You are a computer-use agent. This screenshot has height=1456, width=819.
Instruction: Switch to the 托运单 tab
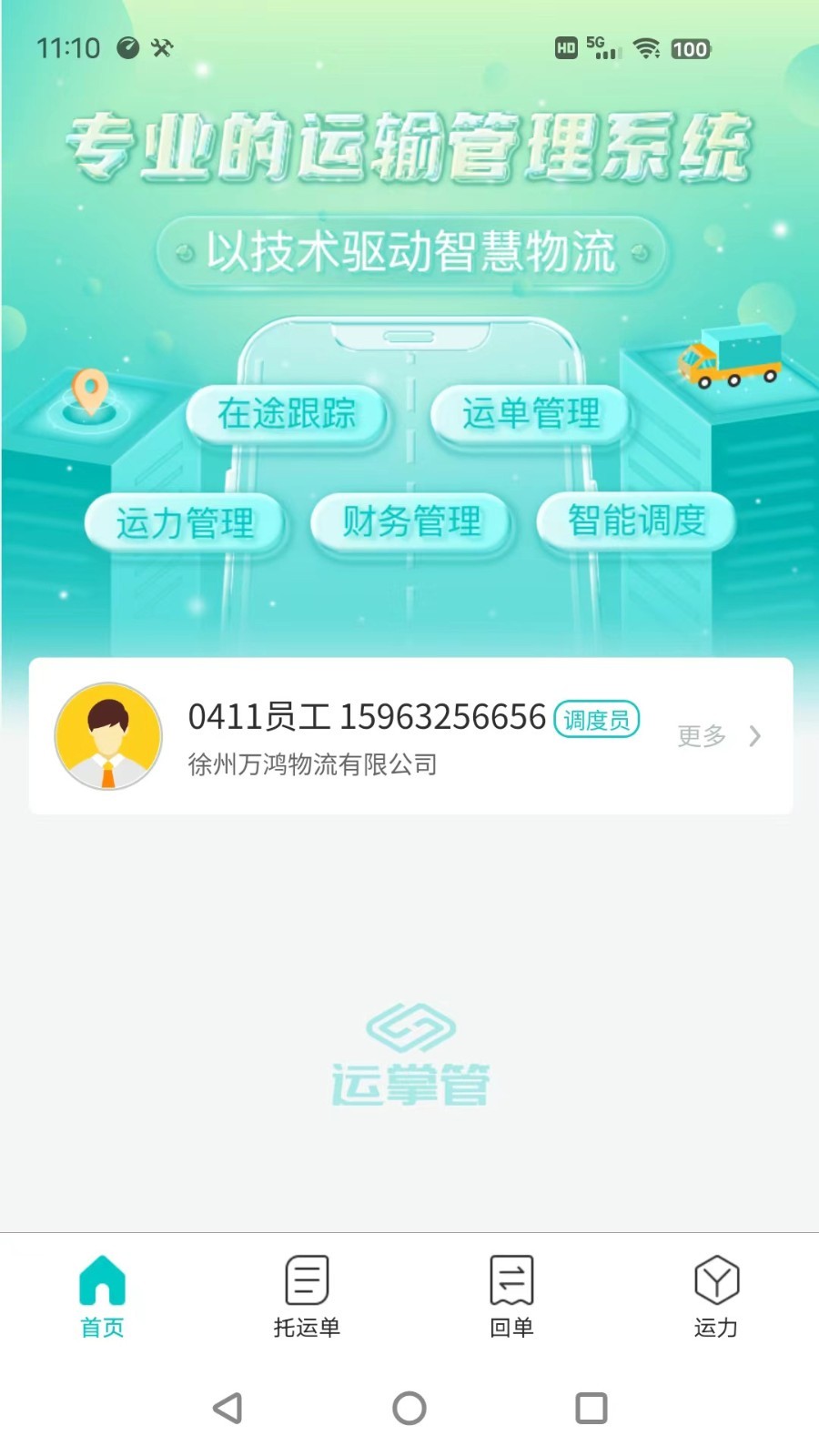307,1296
